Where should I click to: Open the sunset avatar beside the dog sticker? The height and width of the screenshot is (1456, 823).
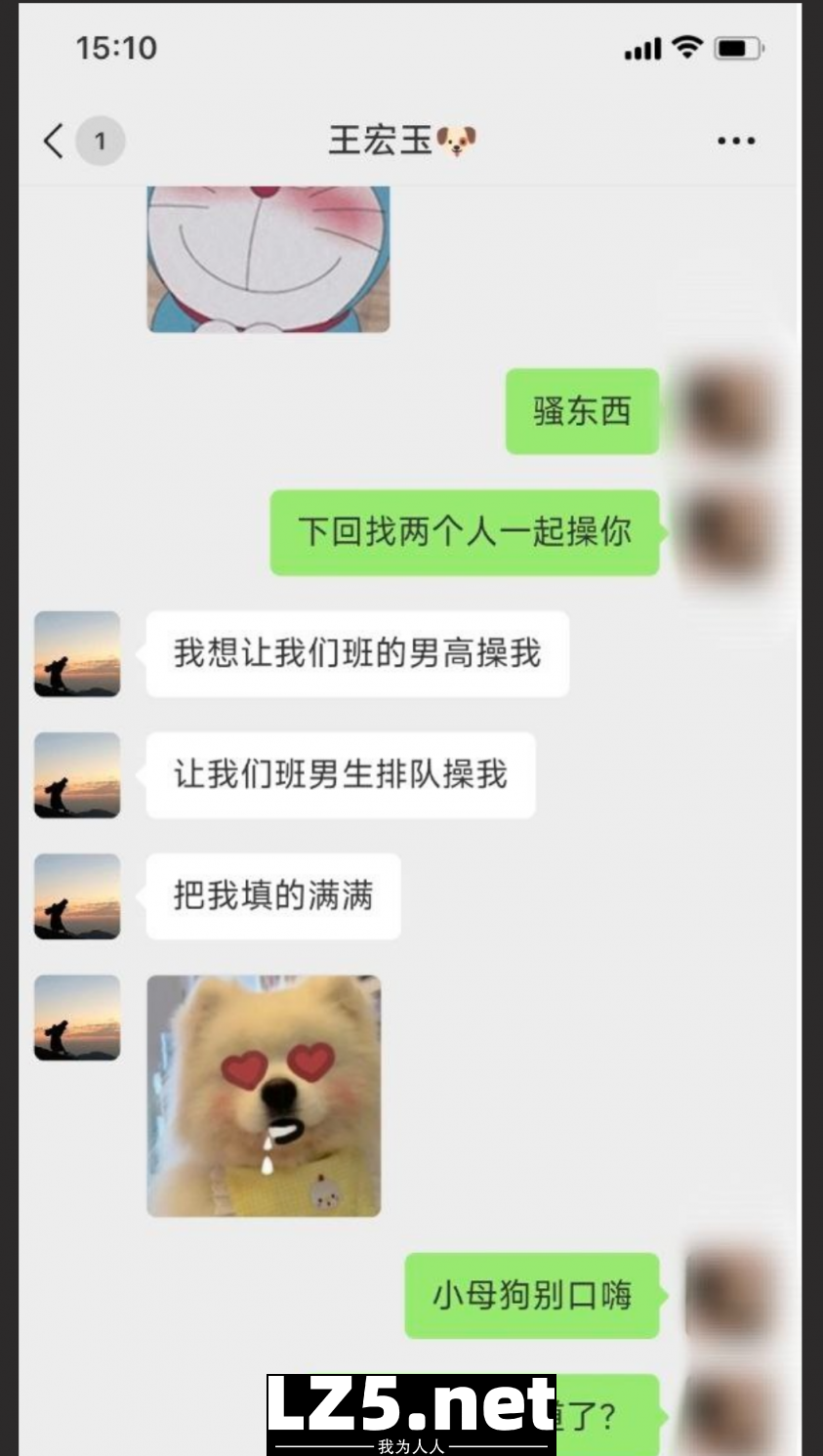[x=77, y=1018]
